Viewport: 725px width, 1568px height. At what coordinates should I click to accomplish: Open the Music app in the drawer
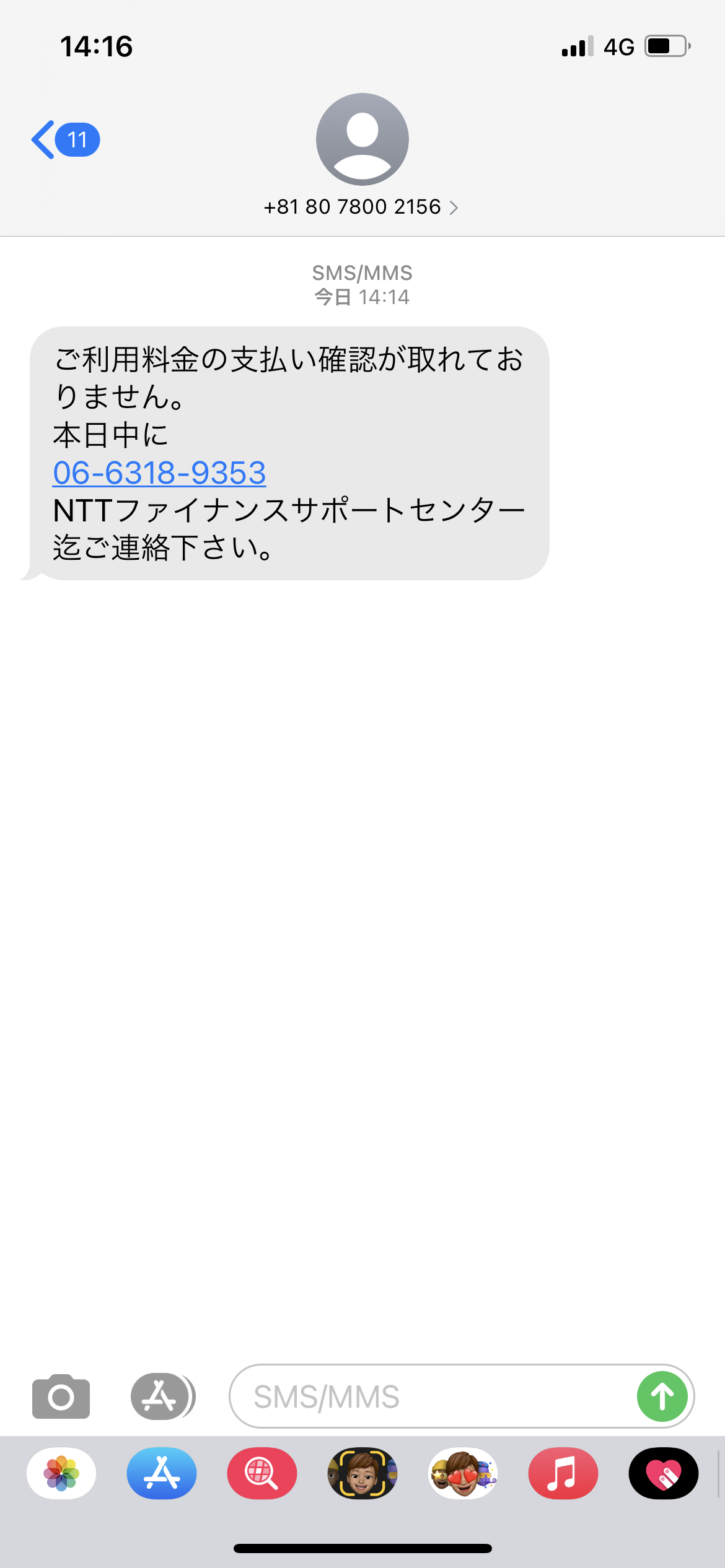click(563, 1473)
